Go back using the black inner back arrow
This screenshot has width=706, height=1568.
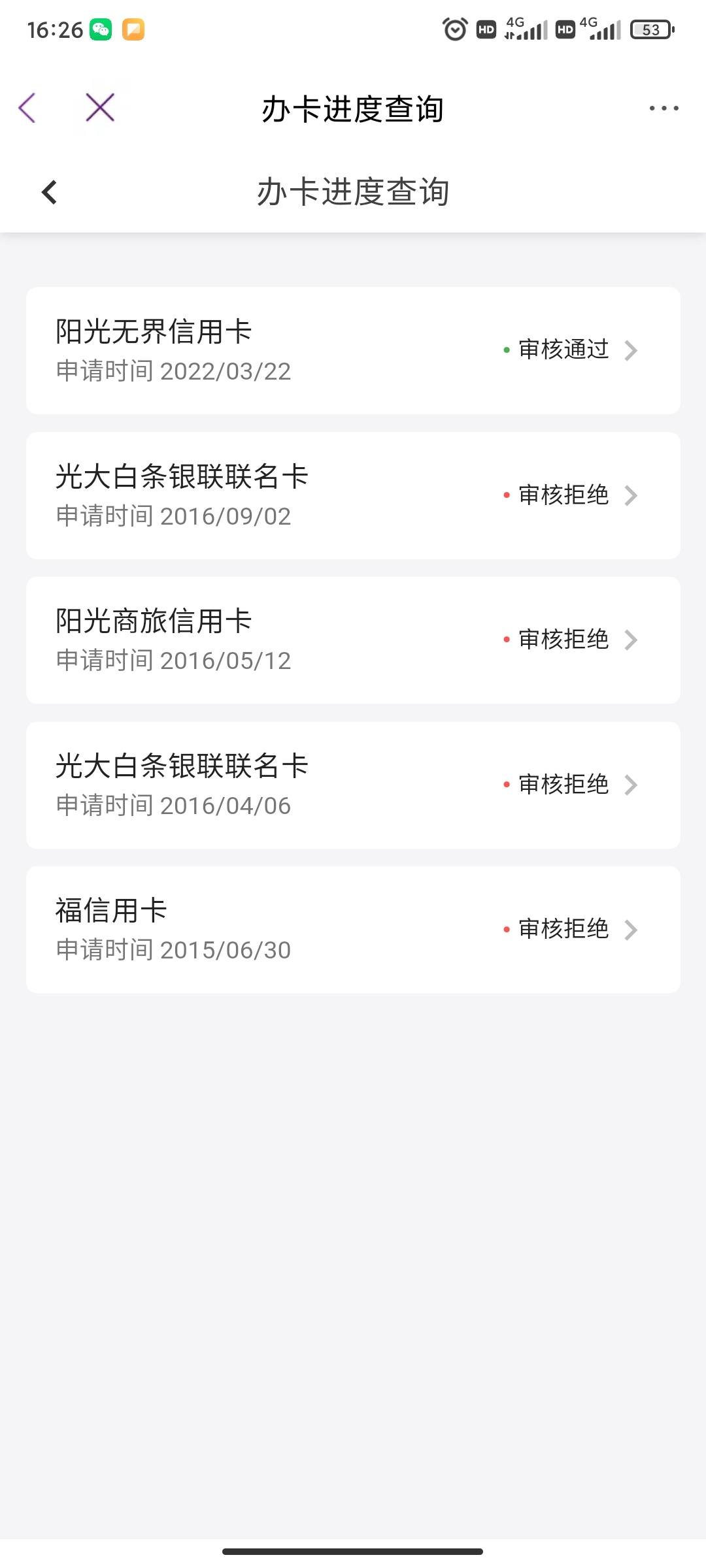49,192
